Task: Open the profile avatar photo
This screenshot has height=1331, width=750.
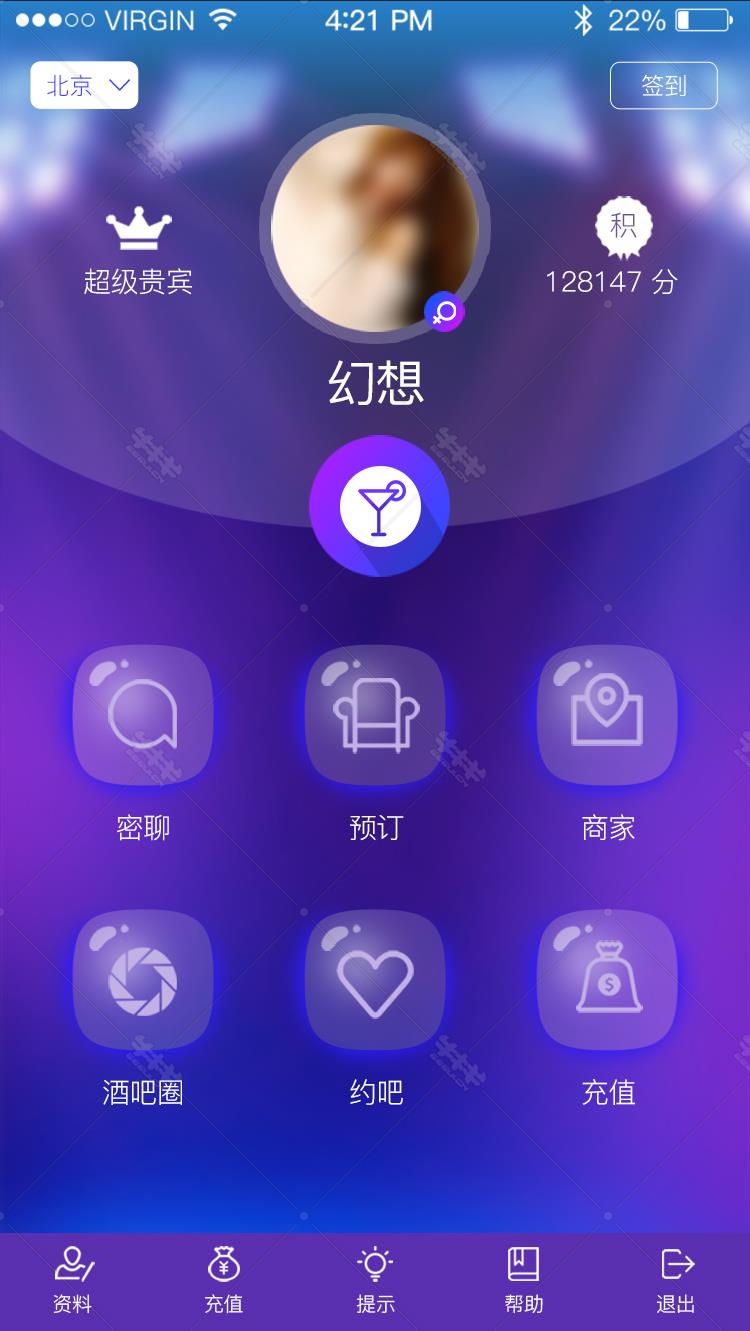Action: pos(375,228)
